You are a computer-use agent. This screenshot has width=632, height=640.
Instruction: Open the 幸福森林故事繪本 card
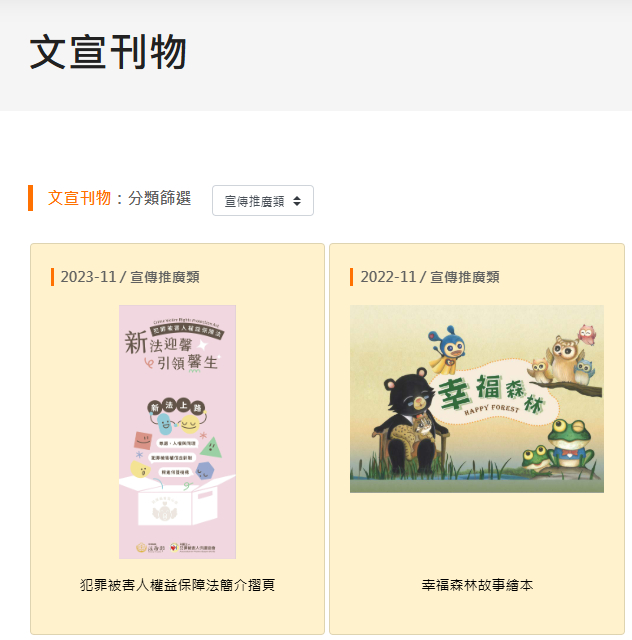click(x=477, y=399)
